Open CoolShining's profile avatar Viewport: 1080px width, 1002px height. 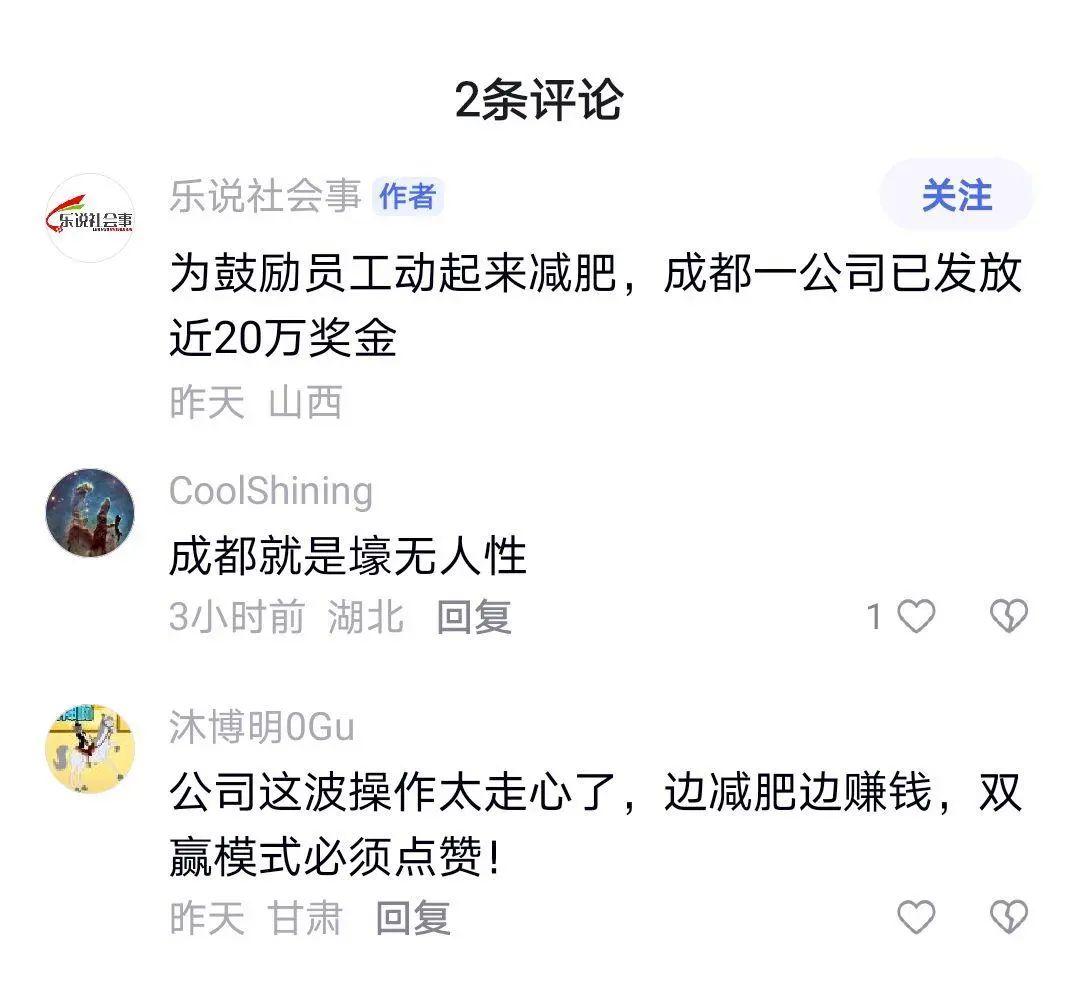pyautogui.click(x=91, y=513)
